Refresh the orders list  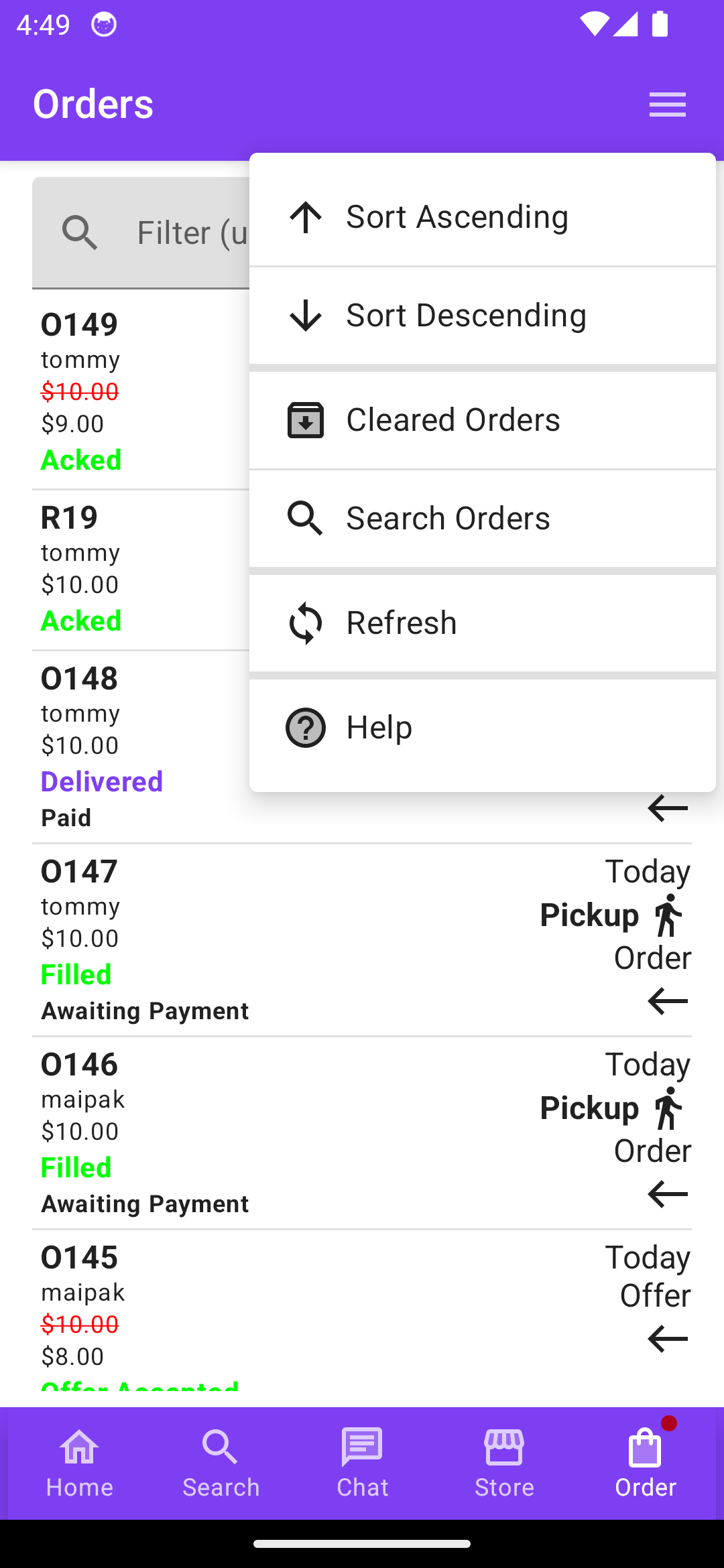[x=483, y=623]
